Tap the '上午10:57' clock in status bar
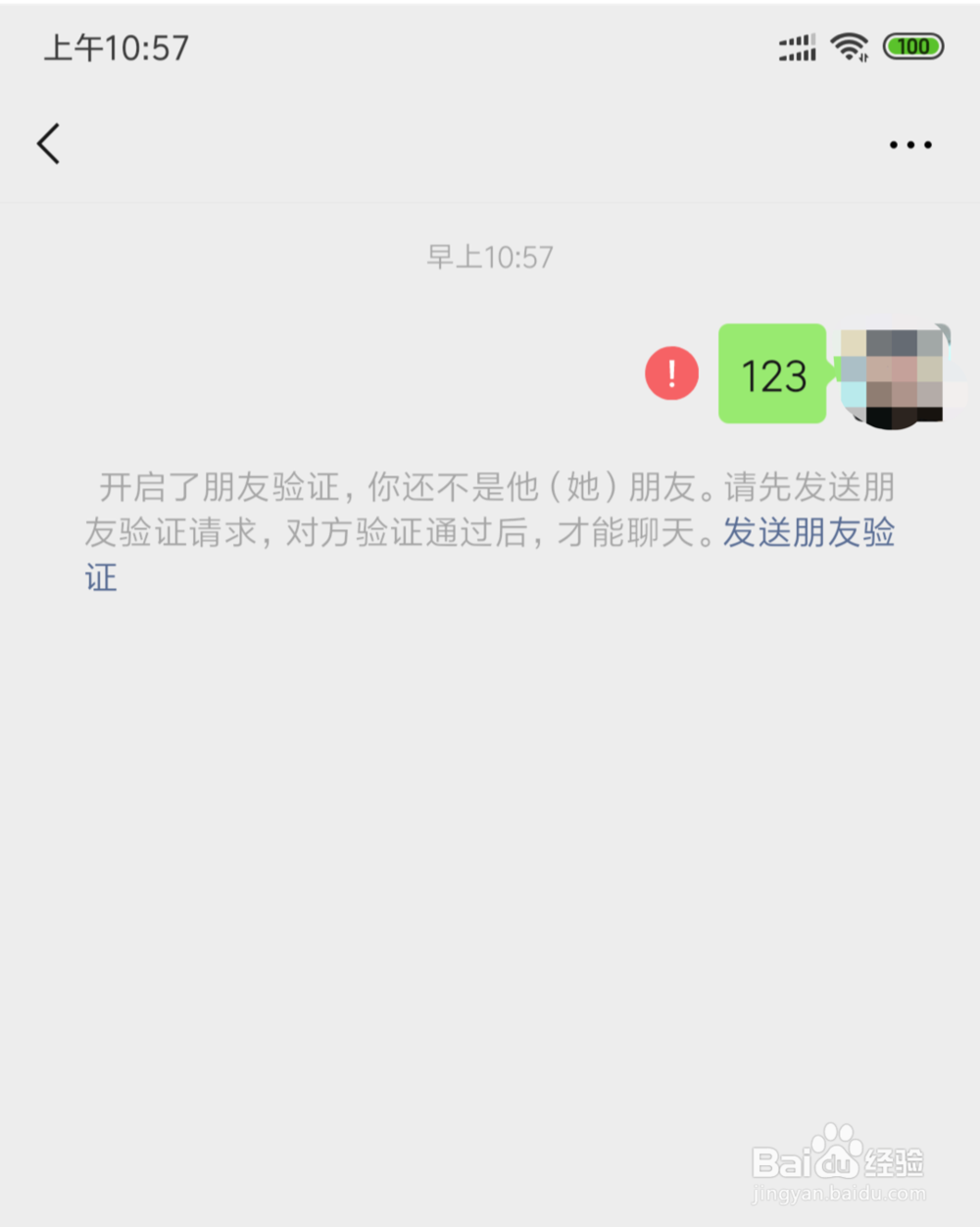The height and width of the screenshot is (1227, 980). click(x=114, y=46)
